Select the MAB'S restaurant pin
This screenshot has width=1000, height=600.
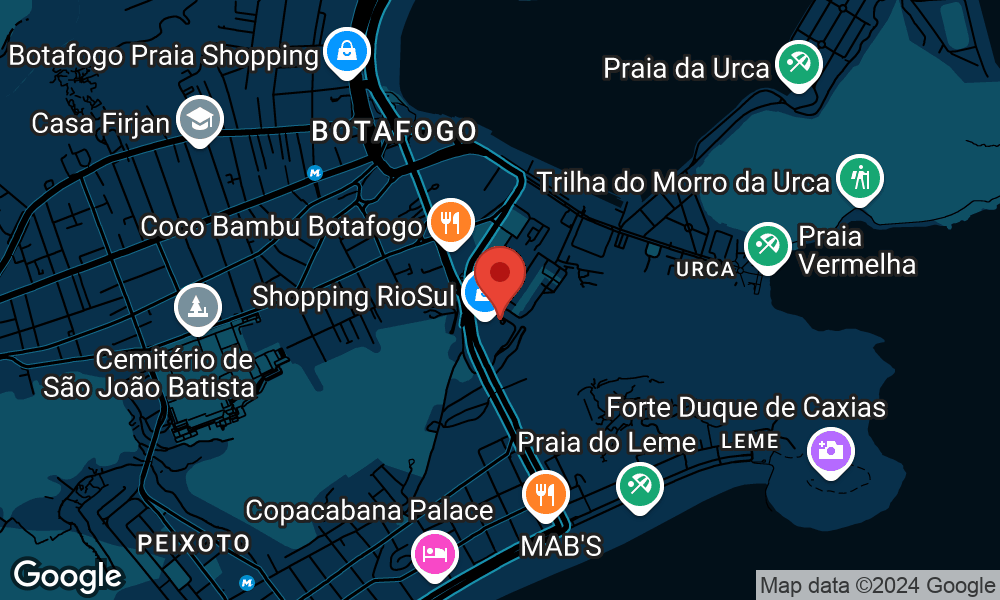(x=545, y=494)
